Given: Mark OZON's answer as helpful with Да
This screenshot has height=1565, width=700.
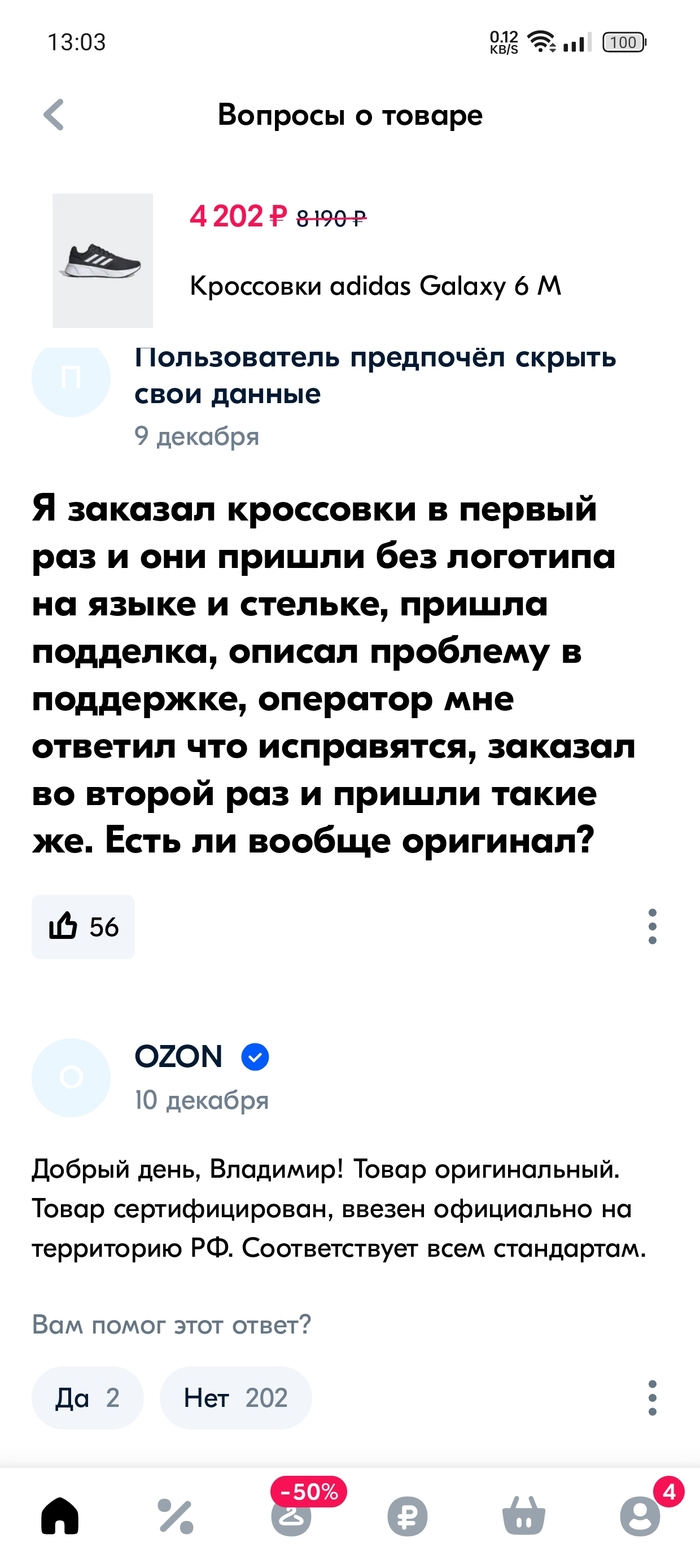Looking at the screenshot, I should [87, 1397].
